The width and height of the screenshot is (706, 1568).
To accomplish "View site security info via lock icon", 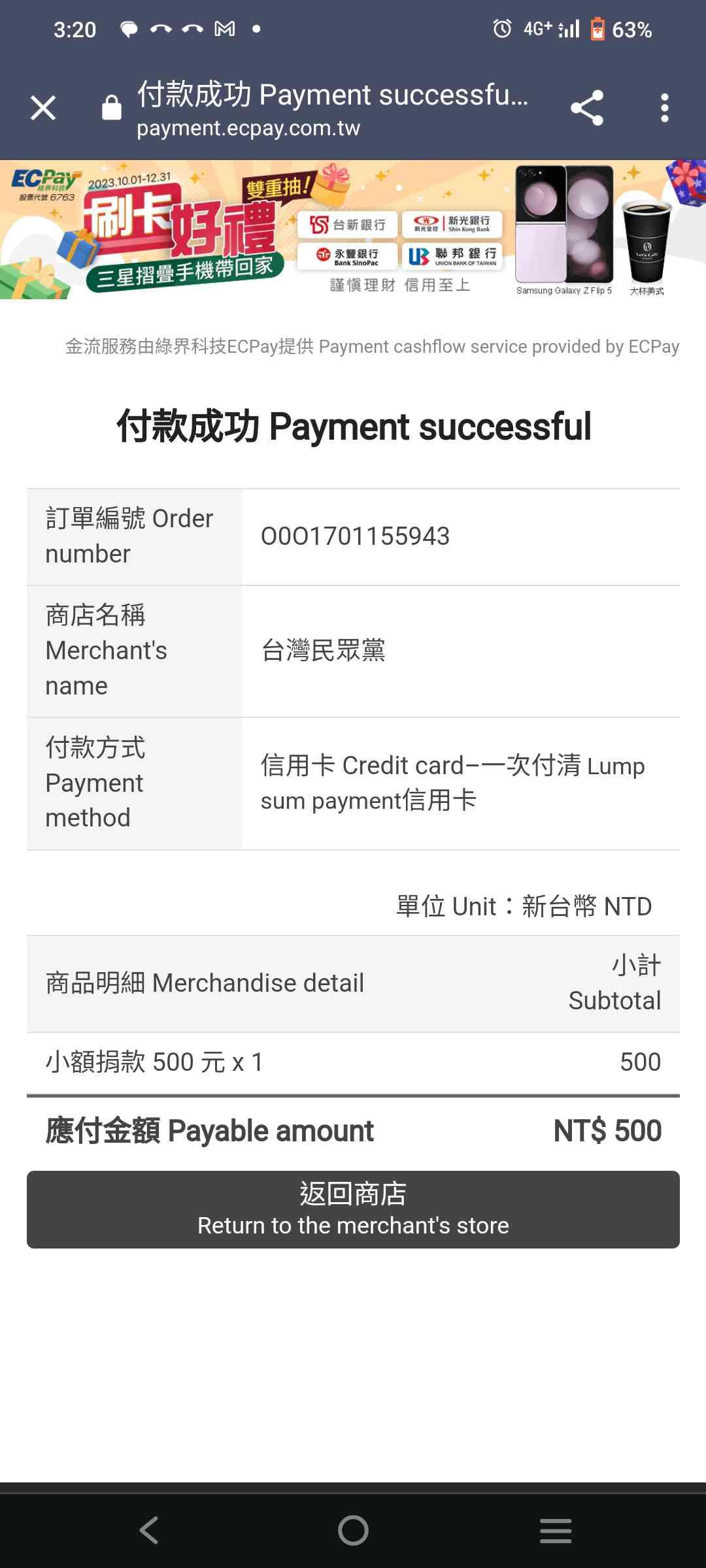I will (x=112, y=108).
